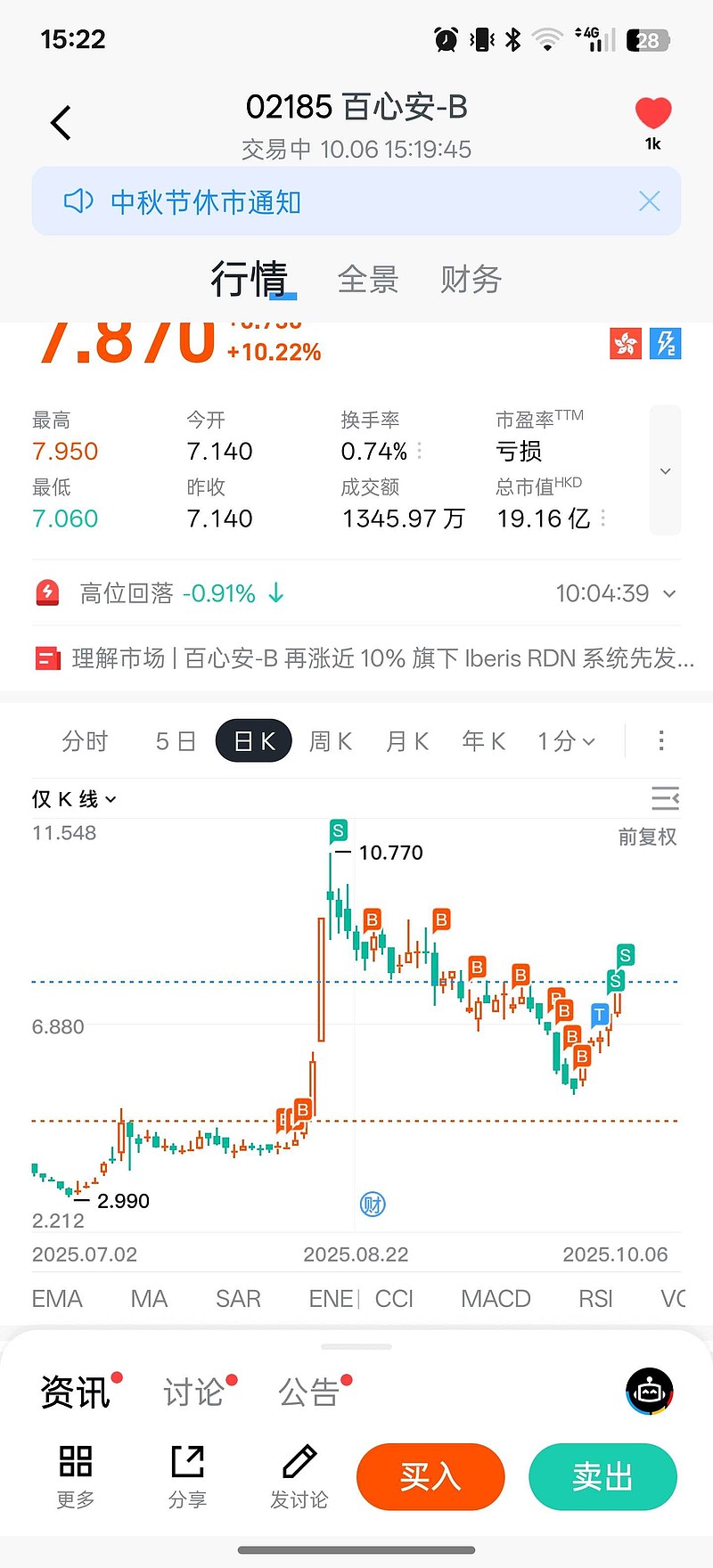The height and width of the screenshot is (1568, 713).
Task: Open the 1分 interval dropdown
Action: pyautogui.click(x=566, y=741)
